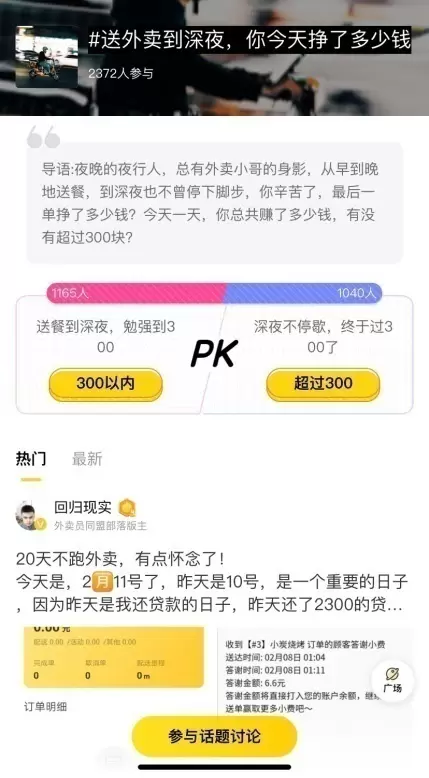Screen dimensions: 429x778
Task: Select the 热门 tab
Action: point(31,459)
